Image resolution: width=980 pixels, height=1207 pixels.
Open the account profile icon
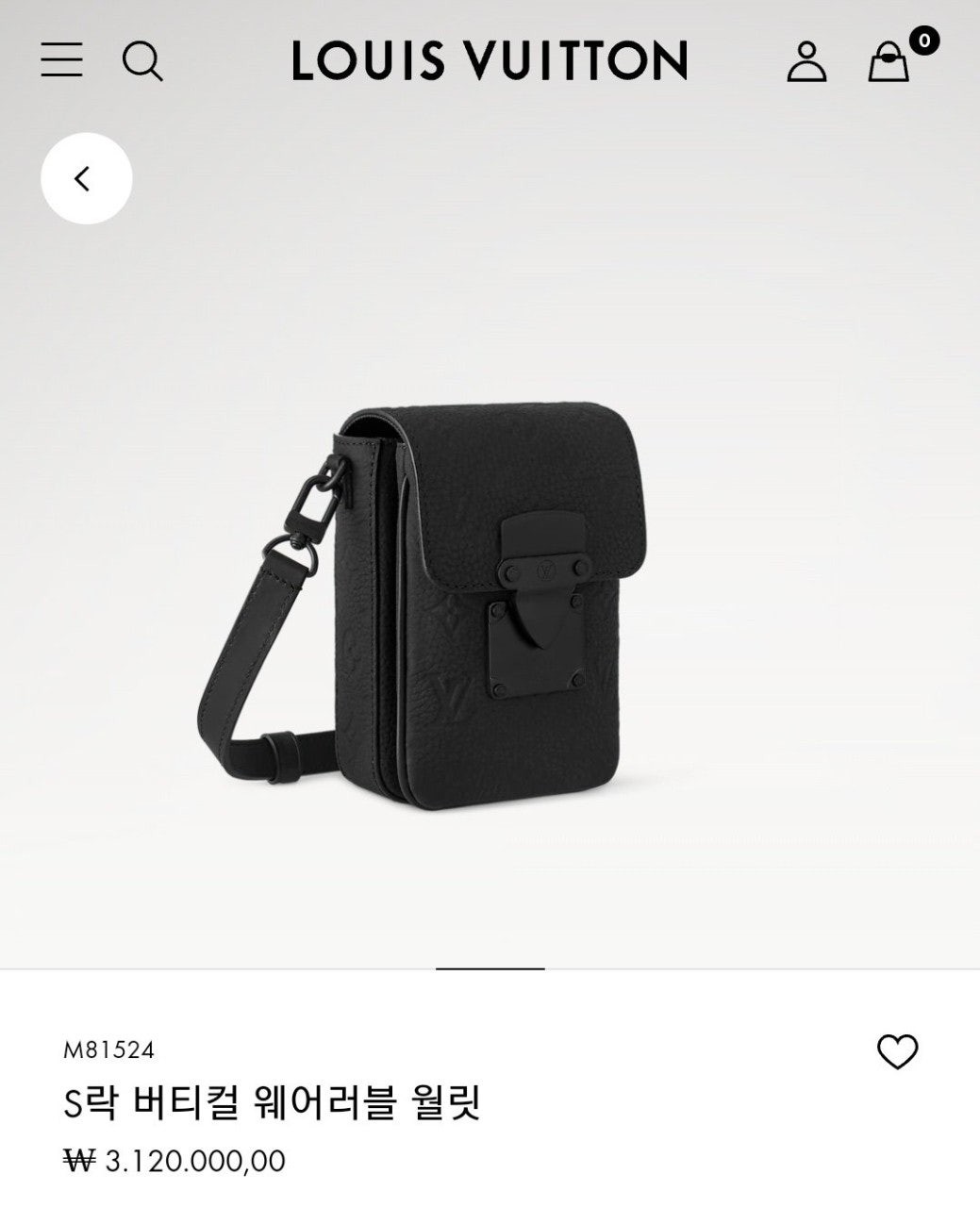806,61
